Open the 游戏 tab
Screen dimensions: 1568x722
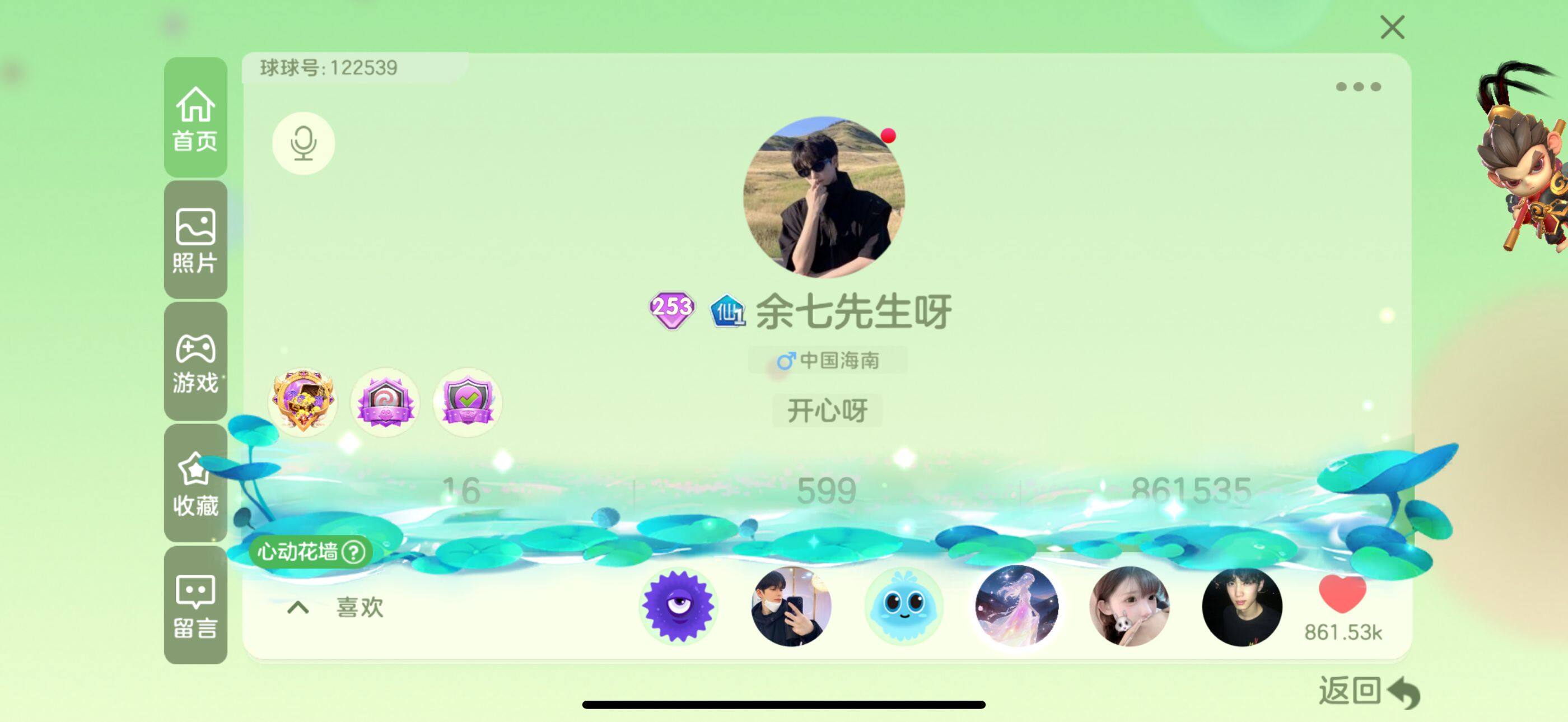[195, 362]
